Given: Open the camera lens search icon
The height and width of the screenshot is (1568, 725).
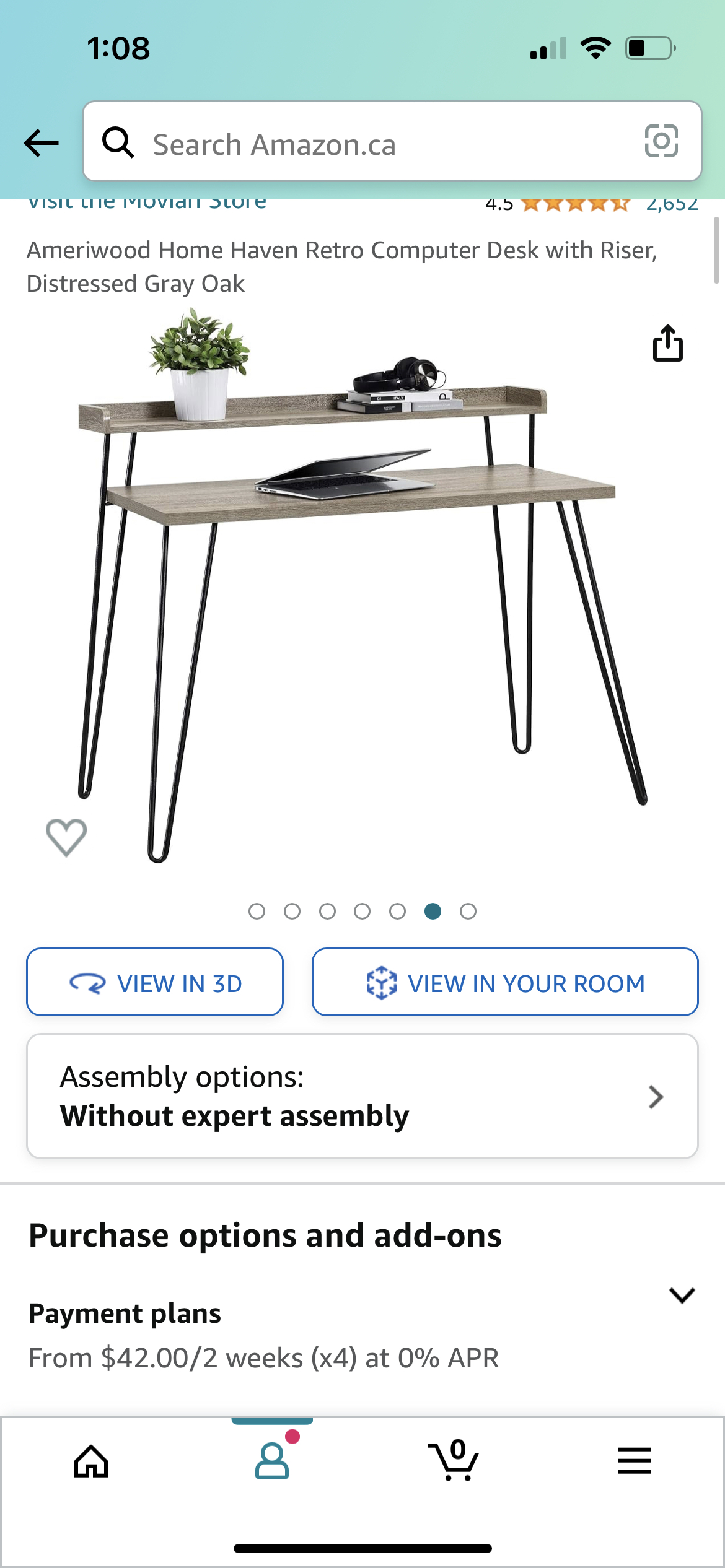Looking at the screenshot, I should click(661, 142).
